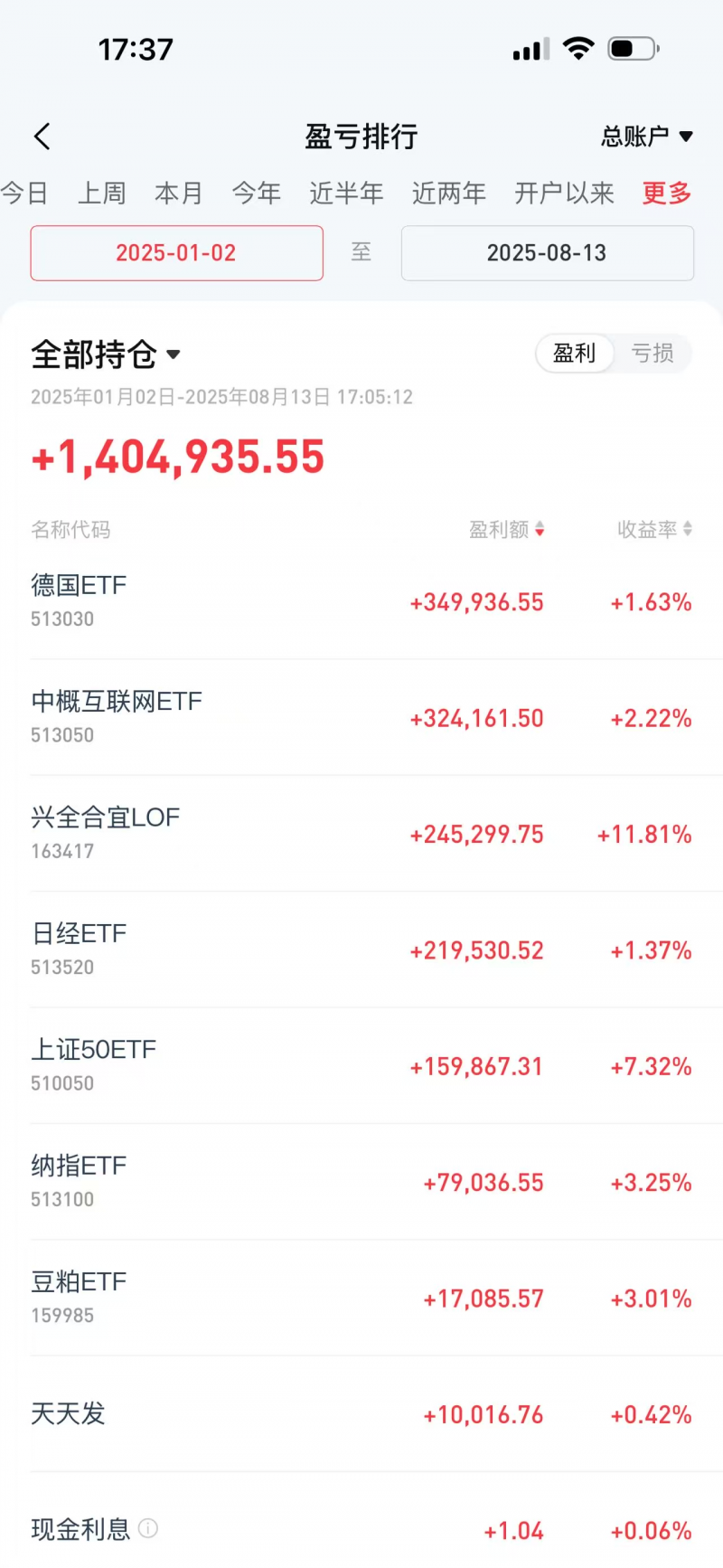This screenshot has width=723, height=1568.
Task: Edit the end date 2025-08-13
Action: point(547,253)
